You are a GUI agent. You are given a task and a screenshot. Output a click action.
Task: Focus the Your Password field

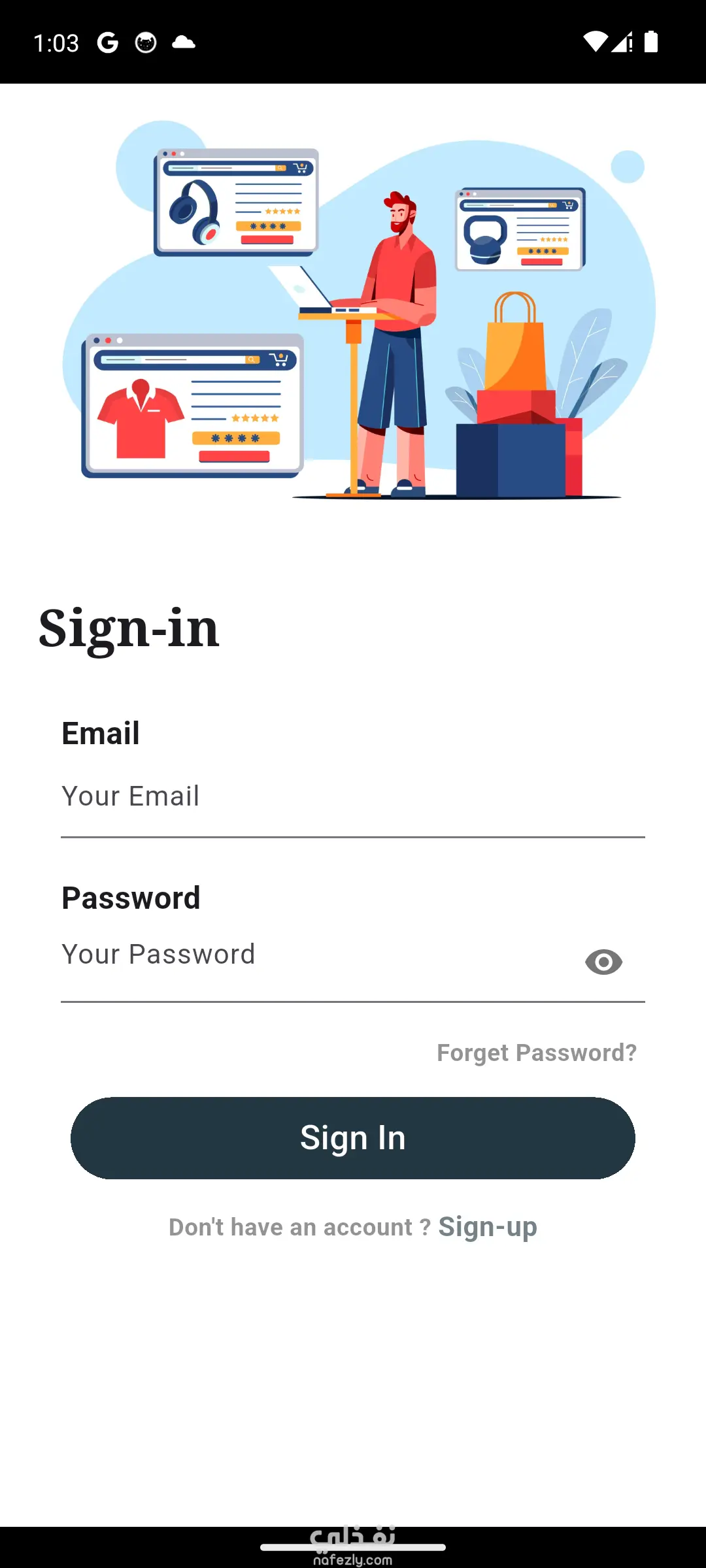tap(314, 955)
